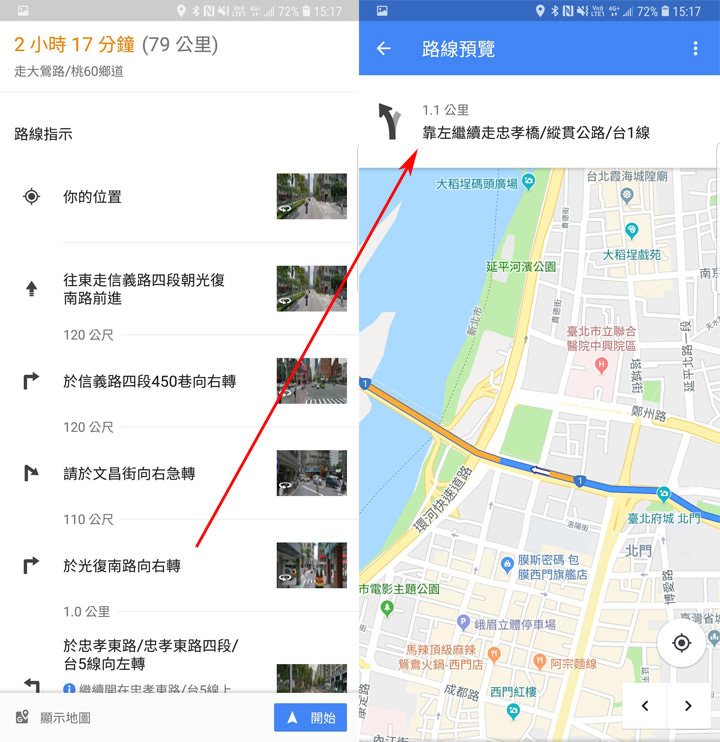Tap the navigation arrow icon inside the 開始 button

[x=290, y=718]
